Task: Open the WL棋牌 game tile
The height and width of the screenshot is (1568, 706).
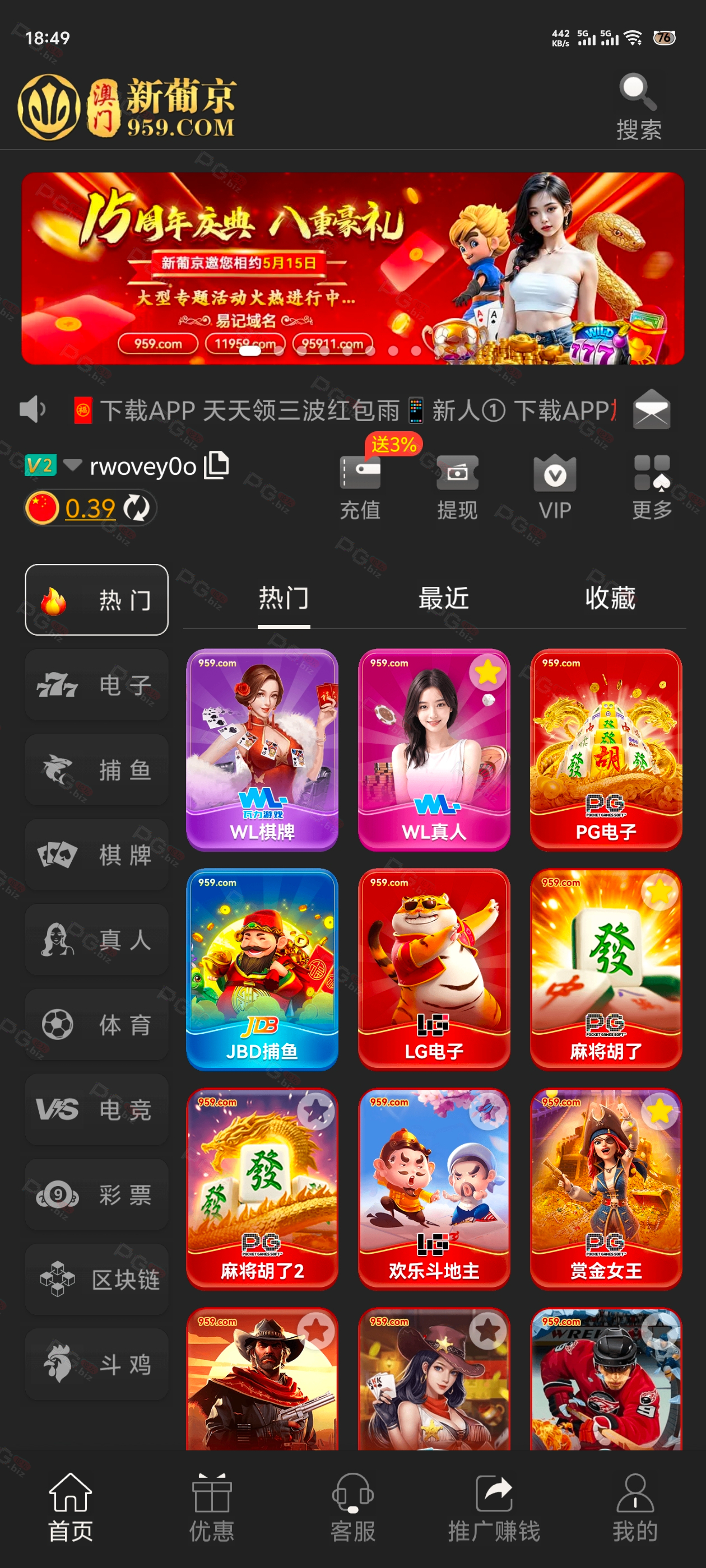Action: (x=262, y=750)
